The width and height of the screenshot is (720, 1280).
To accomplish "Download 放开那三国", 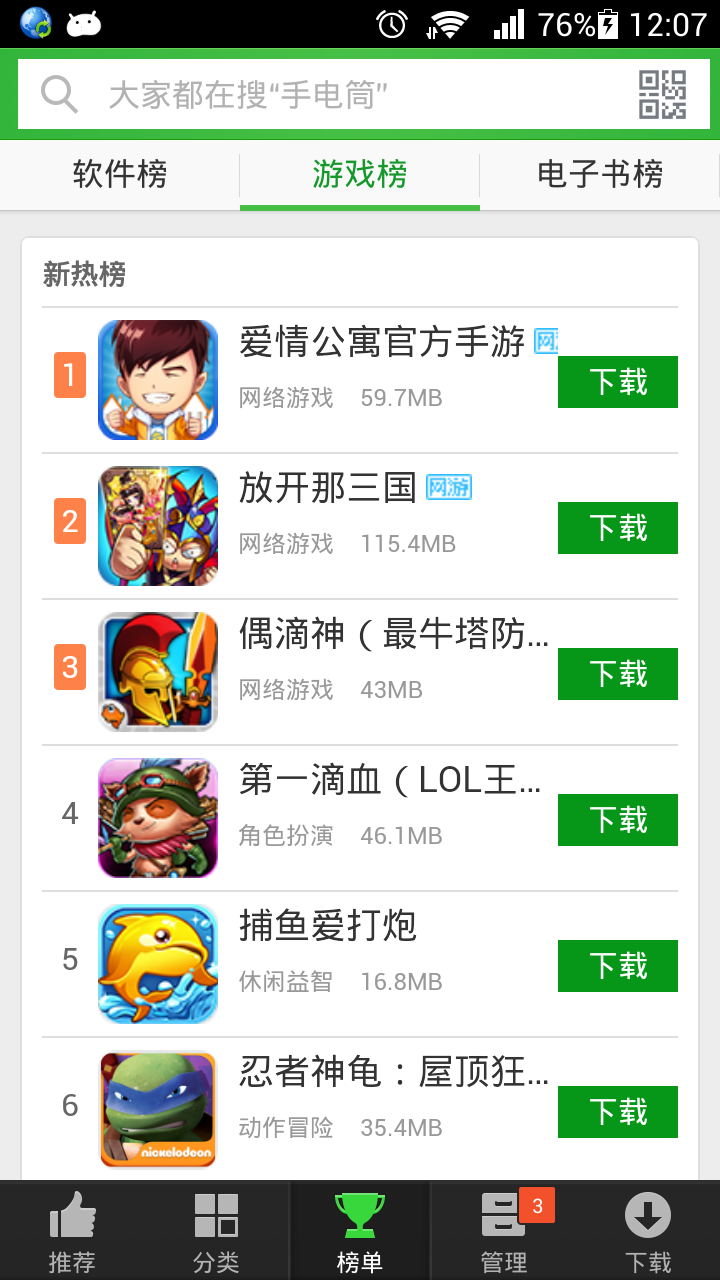I will [x=617, y=528].
